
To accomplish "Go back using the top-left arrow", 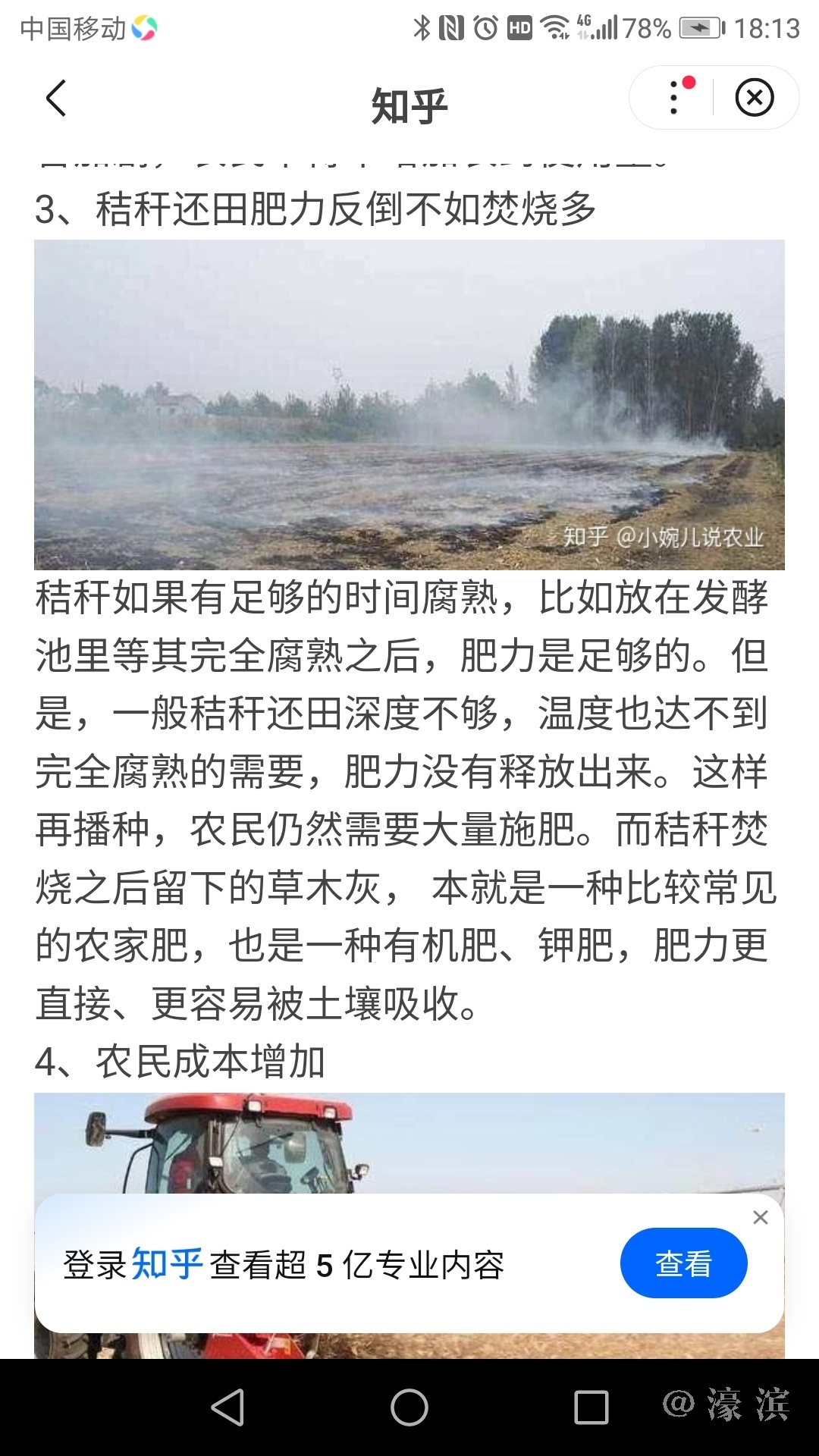I will [x=56, y=99].
